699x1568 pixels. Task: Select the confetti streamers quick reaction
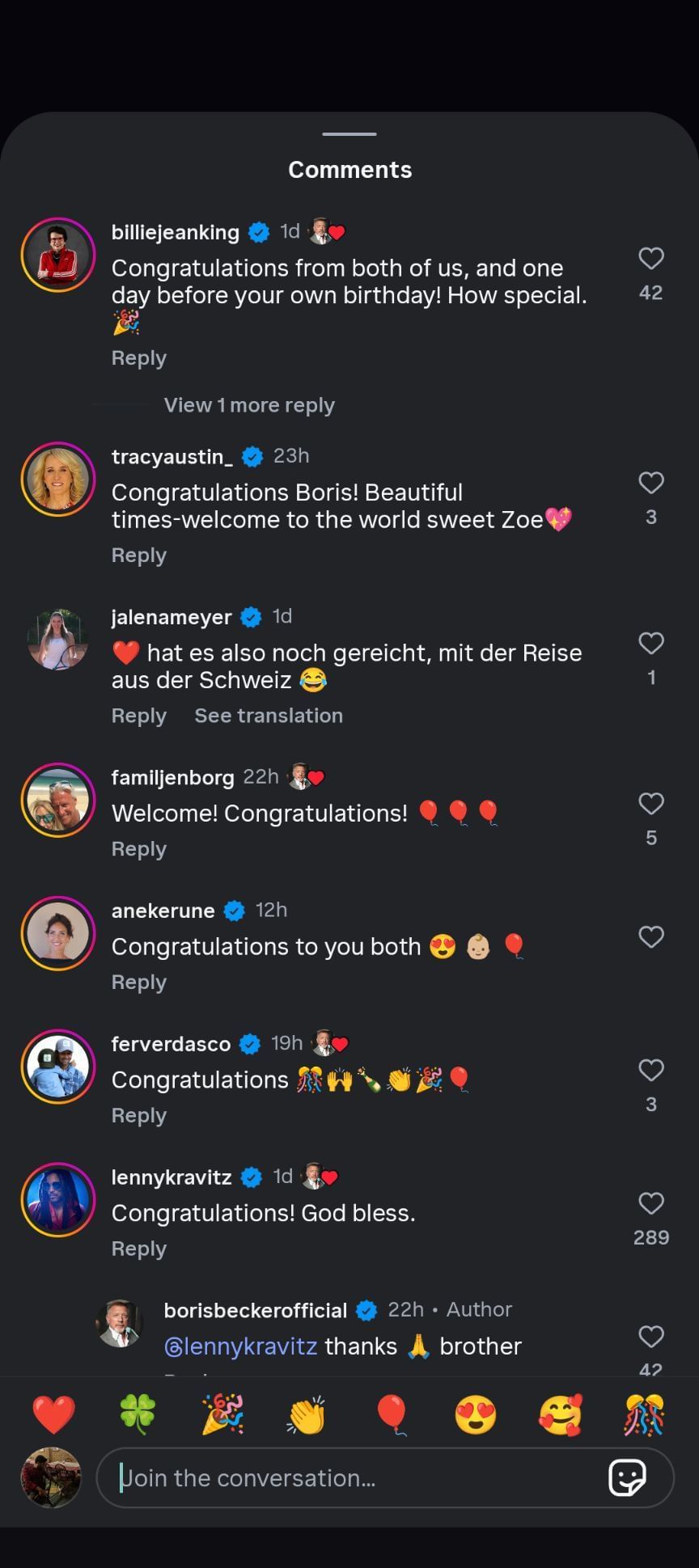coord(645,1414)
